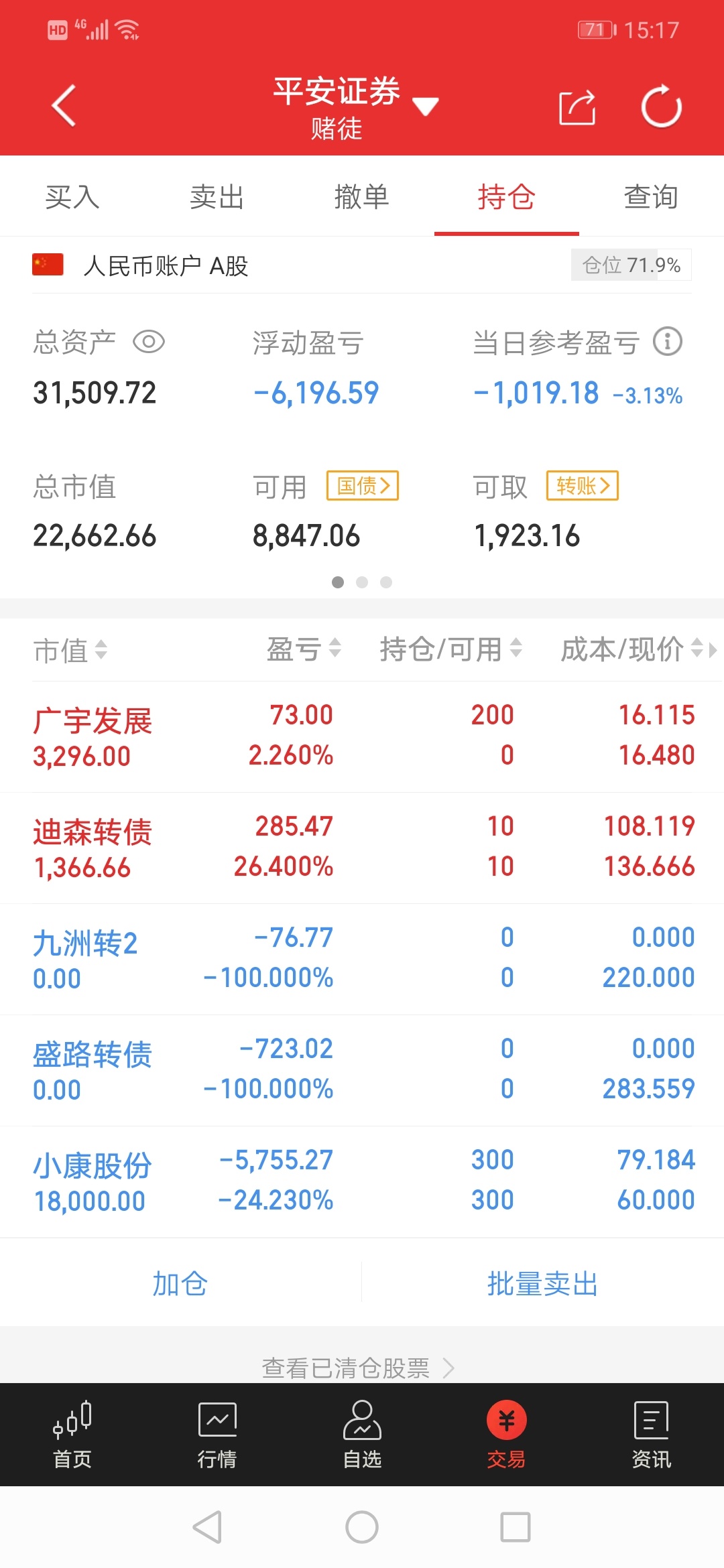Share the holdings page

pos(577,107)
